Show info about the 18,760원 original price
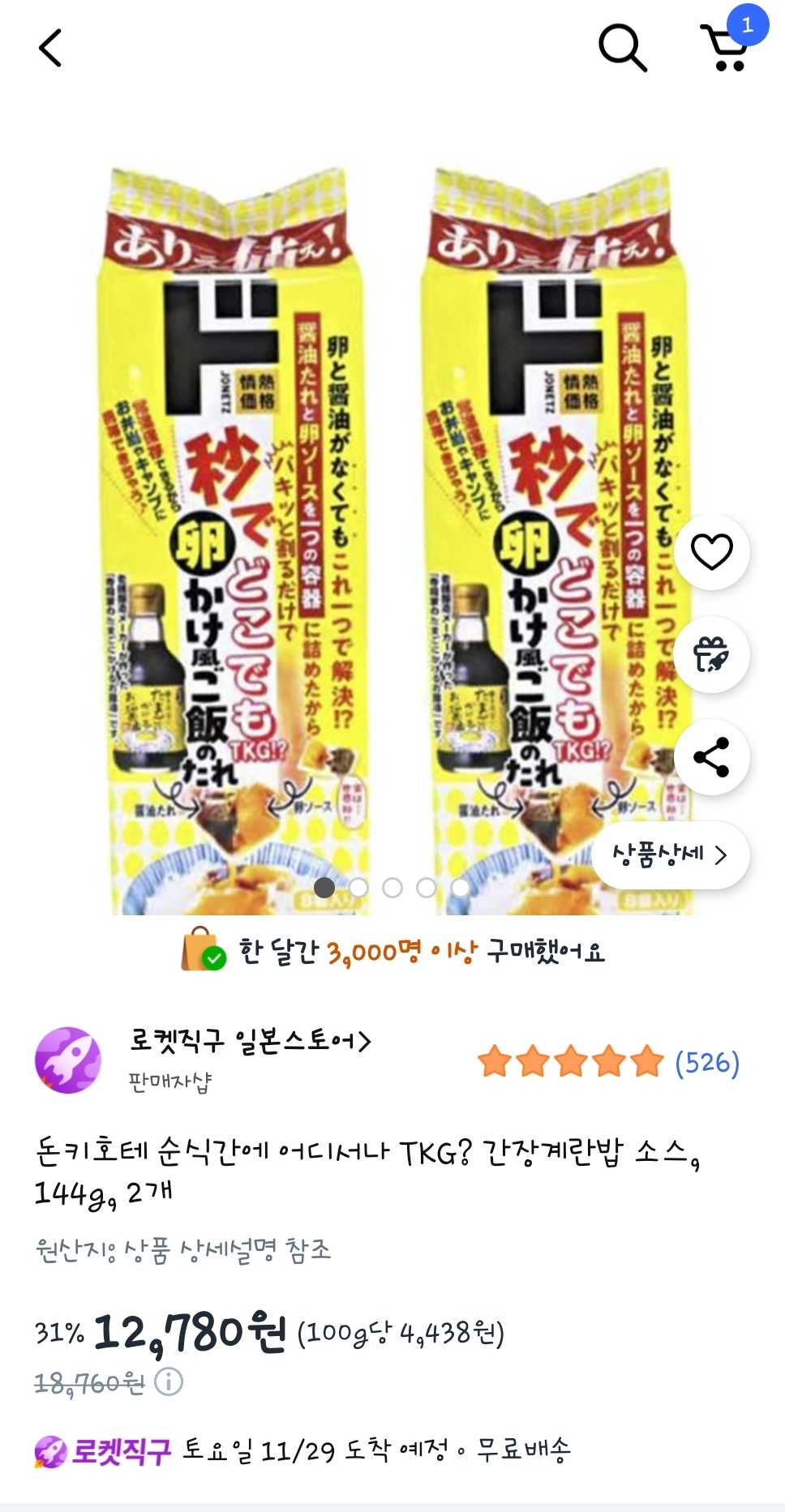785x1512 pixels. point(169,1382)
